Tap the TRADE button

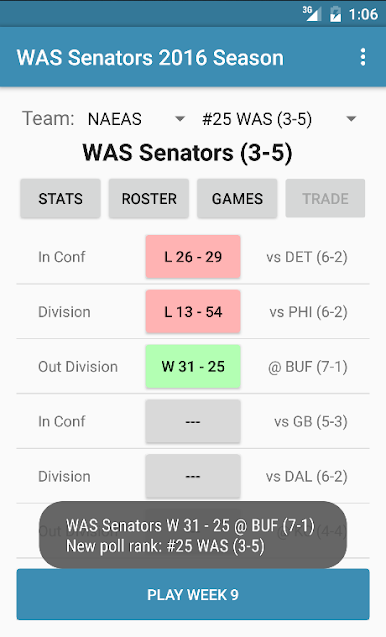pos(325,199)
